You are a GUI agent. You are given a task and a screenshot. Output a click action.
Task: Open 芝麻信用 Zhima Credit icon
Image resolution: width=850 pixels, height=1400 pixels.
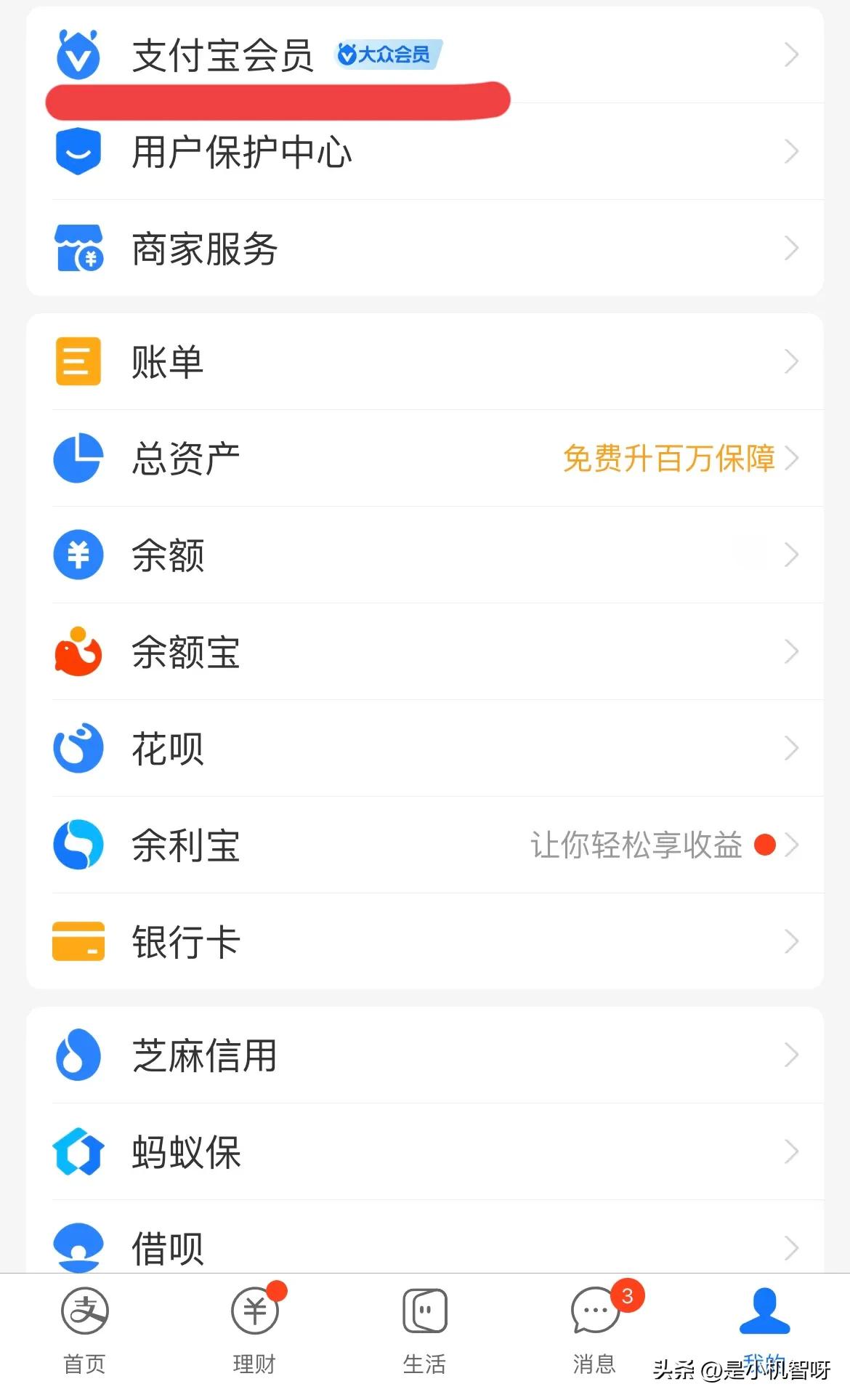click(78, 1056)
